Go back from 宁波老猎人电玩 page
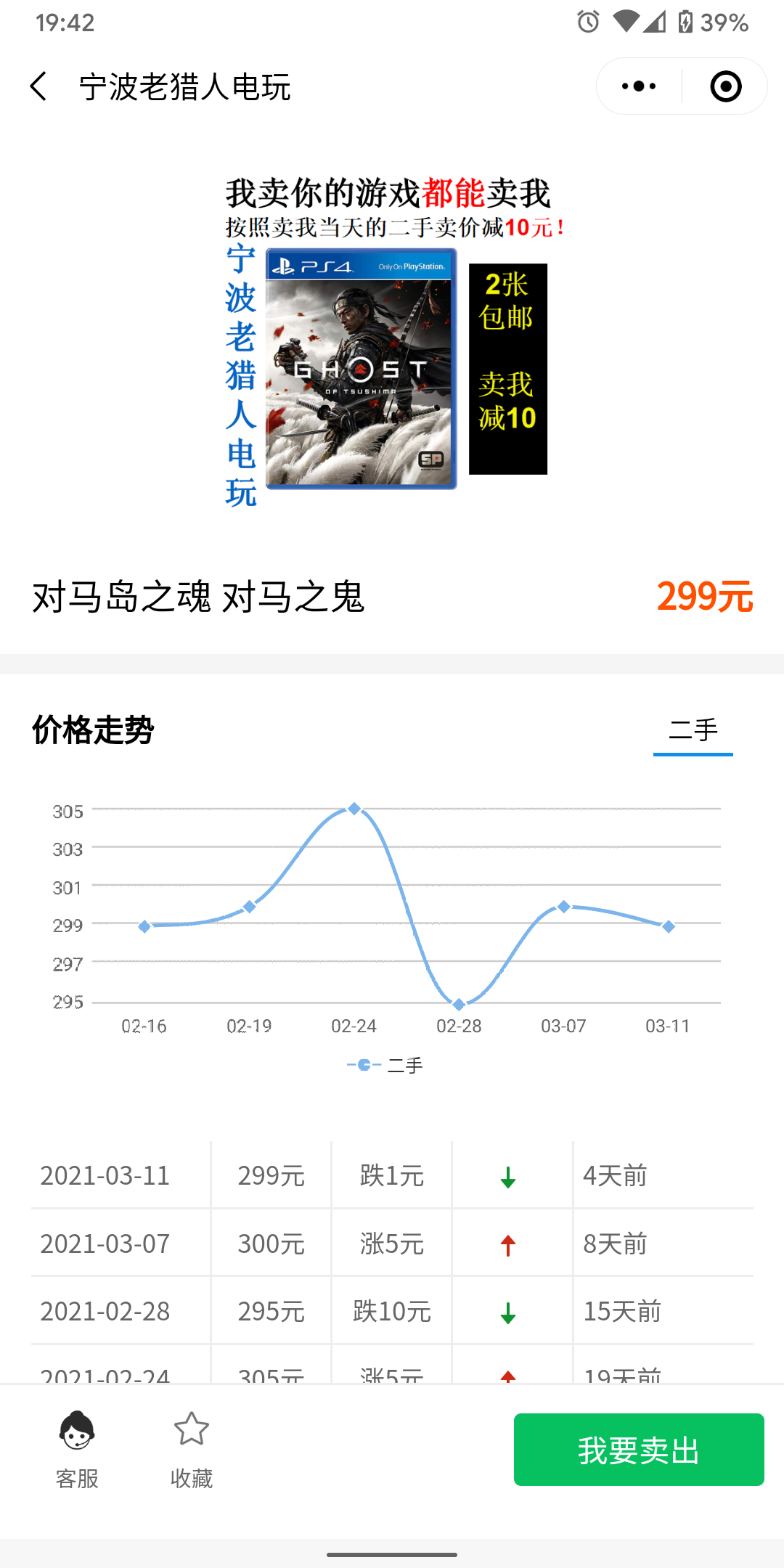 tap(39, 86)
